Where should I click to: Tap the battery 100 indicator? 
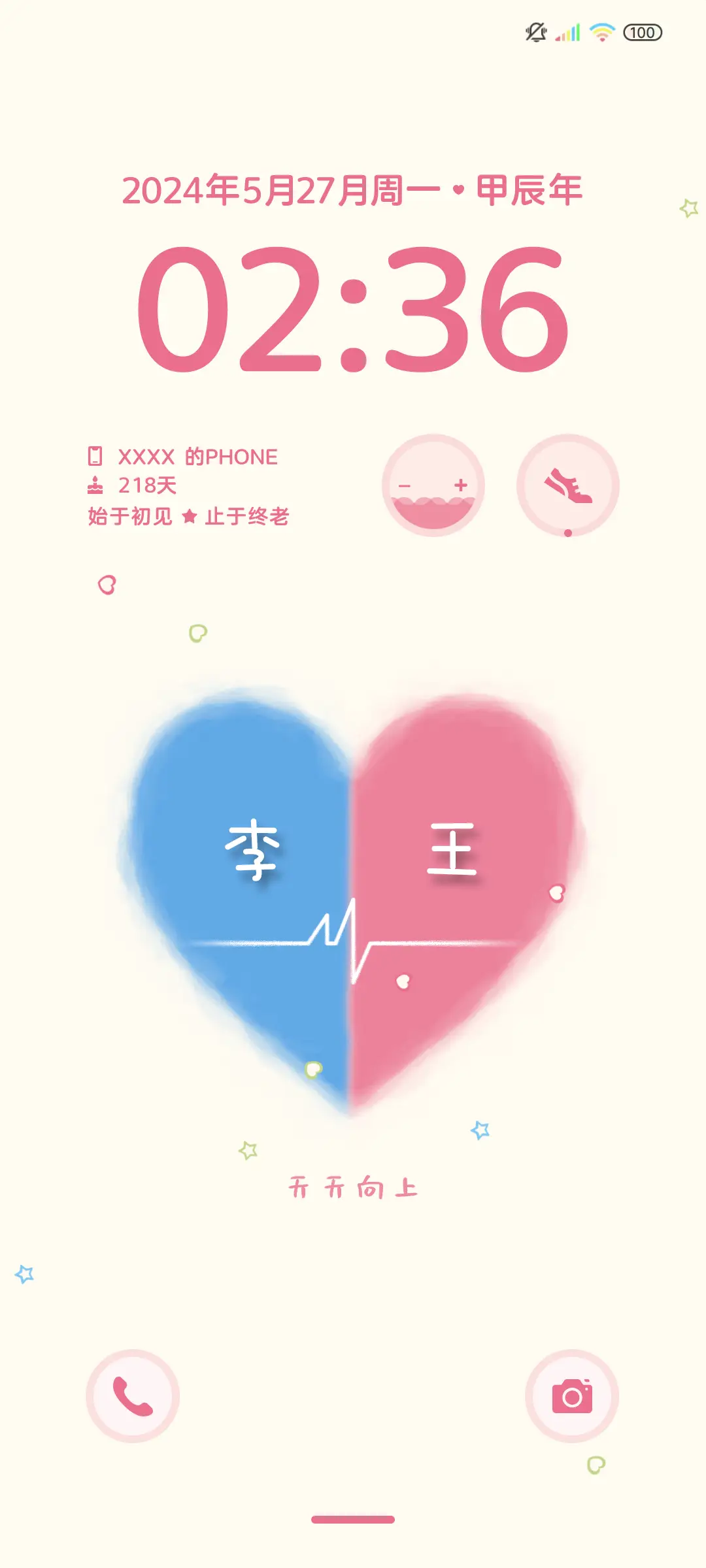643,33
